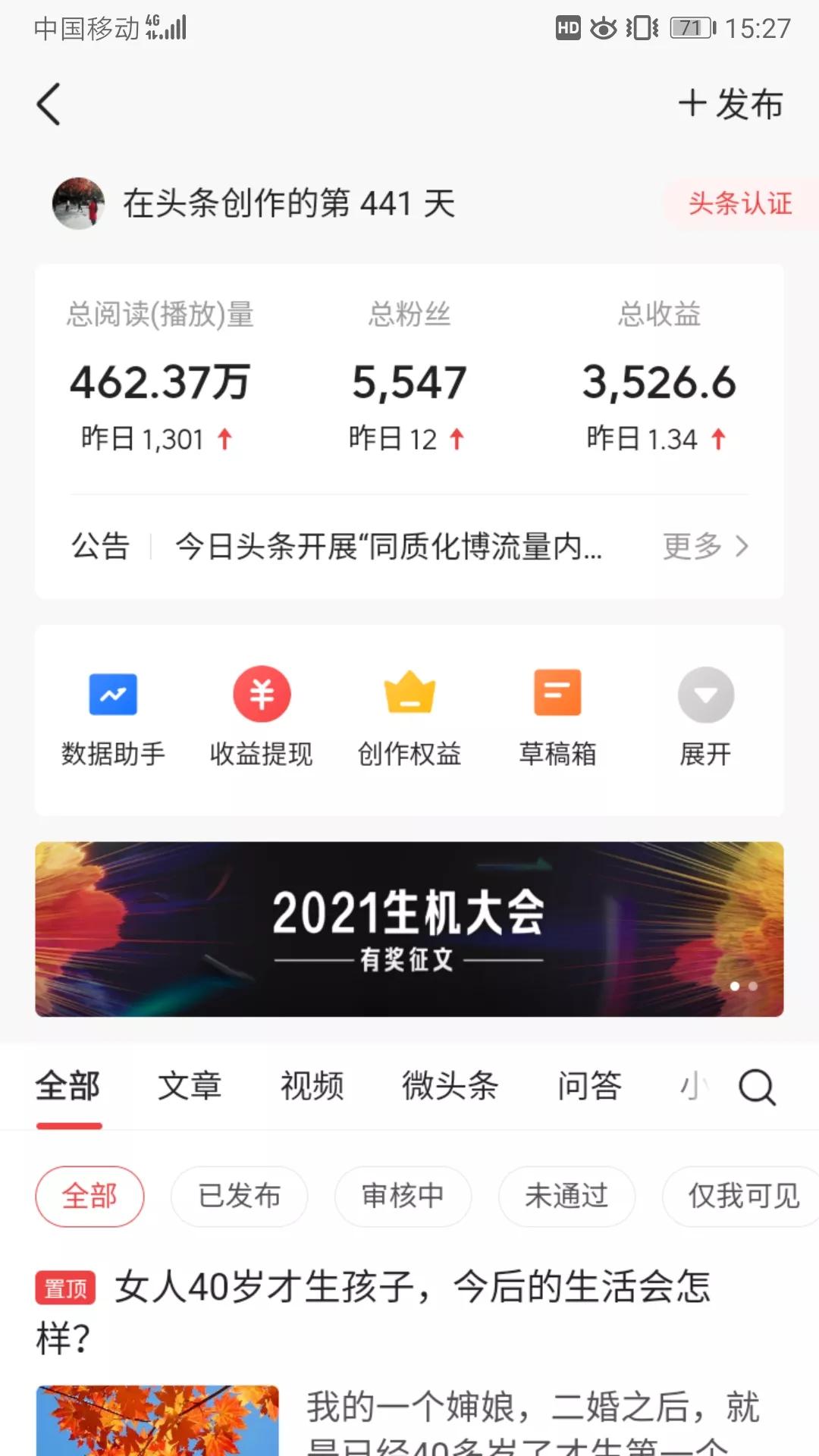Expand more tools with 展开
Image resolution: width=819 pixels, height=1456 pixels.
pyautogui.click(x=705, y=717)
